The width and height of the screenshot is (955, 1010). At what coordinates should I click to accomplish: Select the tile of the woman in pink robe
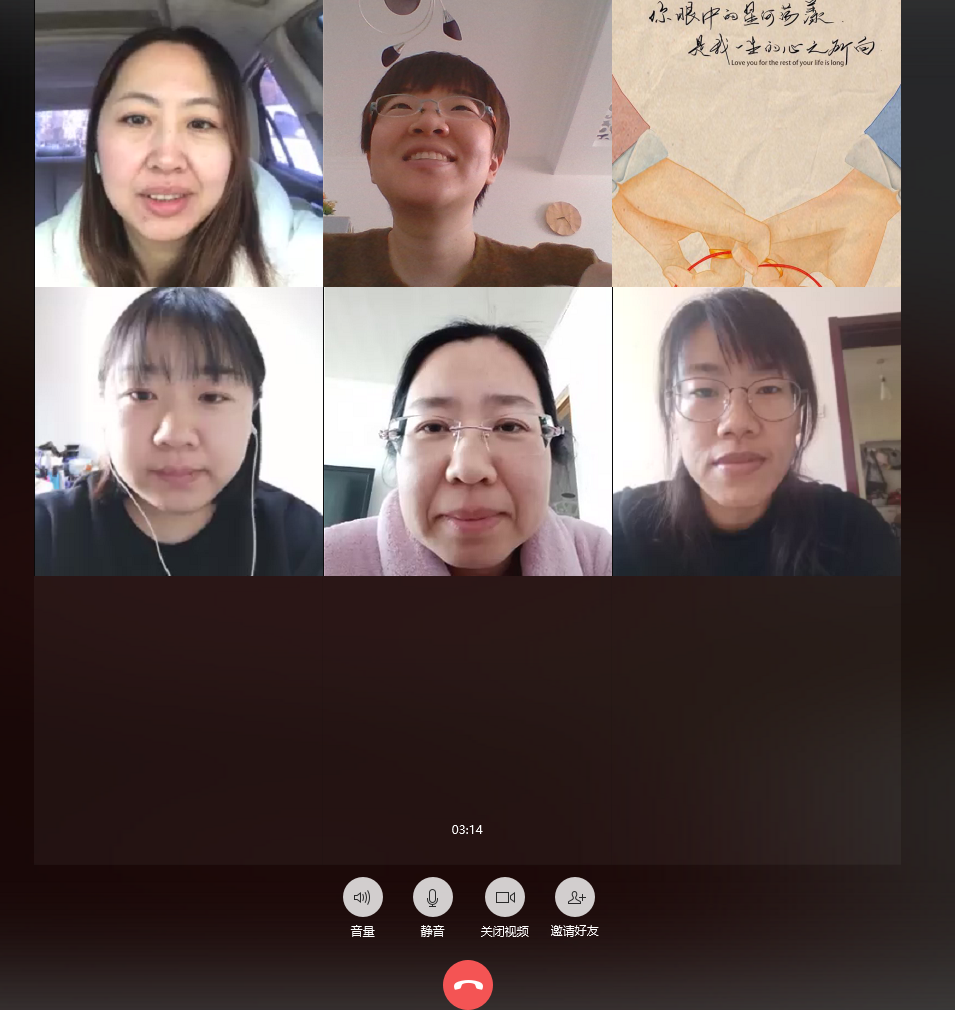[x=468, y=431]
